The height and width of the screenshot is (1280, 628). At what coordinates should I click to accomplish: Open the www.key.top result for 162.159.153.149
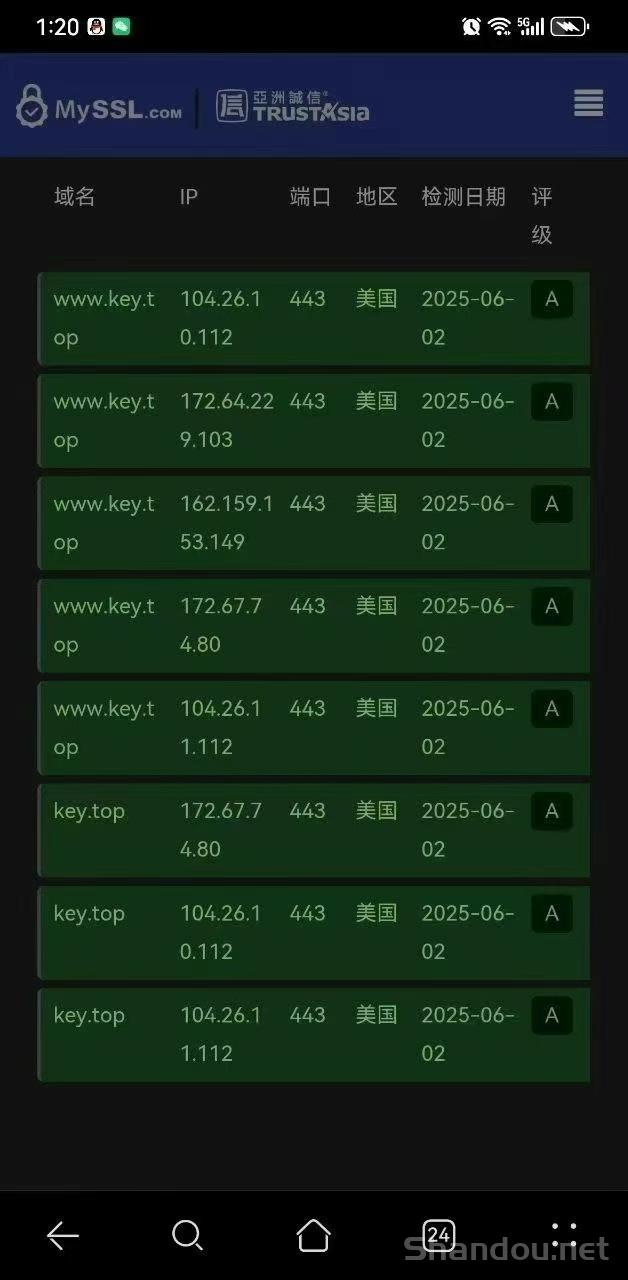click(x=314, y=523)
